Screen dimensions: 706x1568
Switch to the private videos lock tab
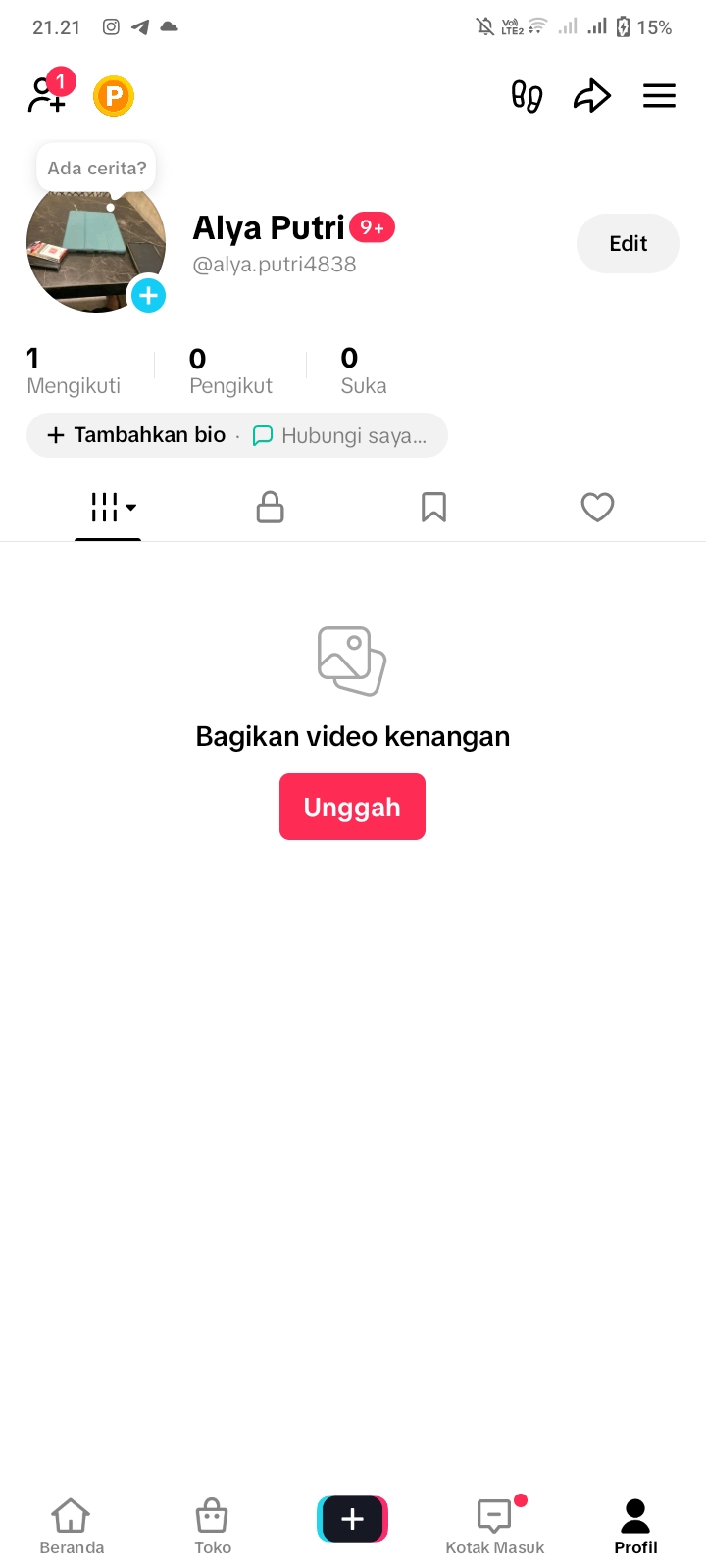point(270,508)
